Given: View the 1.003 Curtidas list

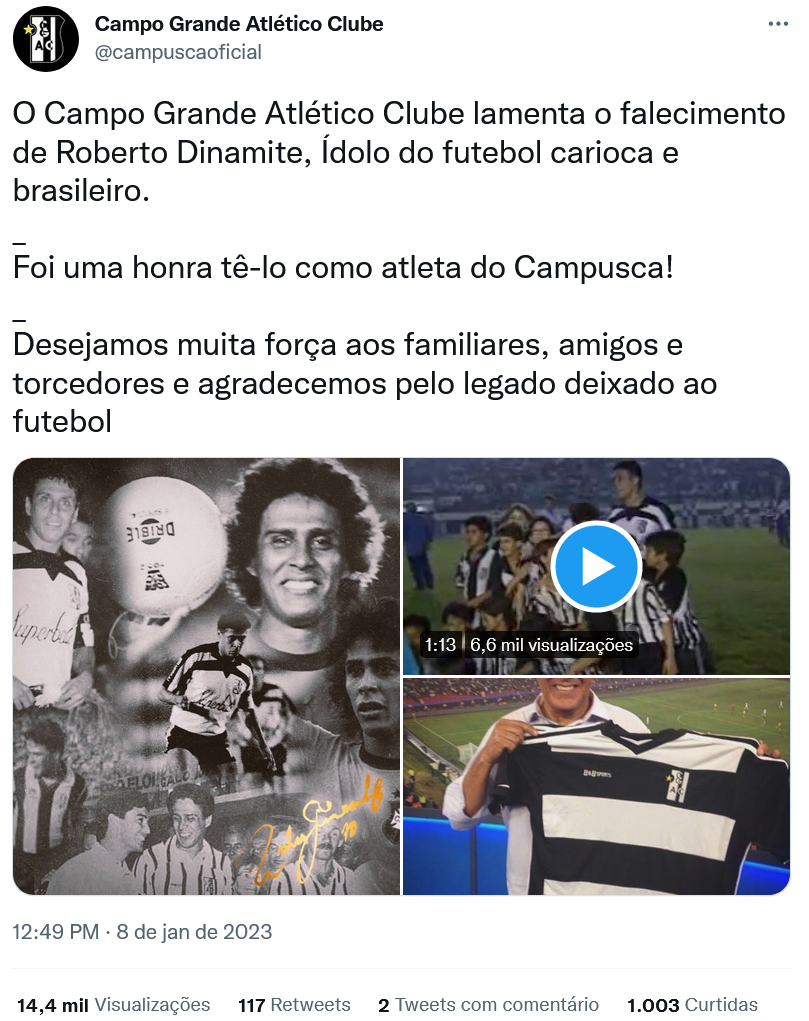Looking at the screenshot, I should (692, 1005).
